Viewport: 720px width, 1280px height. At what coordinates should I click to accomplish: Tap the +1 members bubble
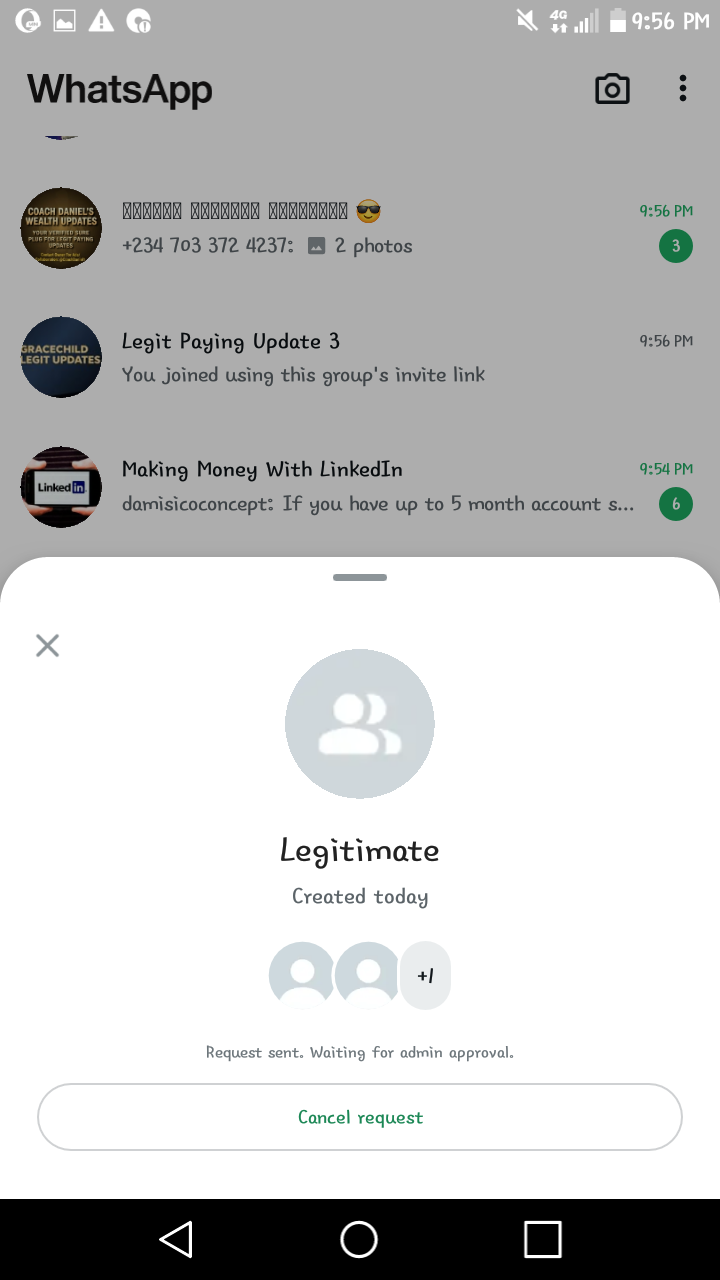[x=426, y=975]
